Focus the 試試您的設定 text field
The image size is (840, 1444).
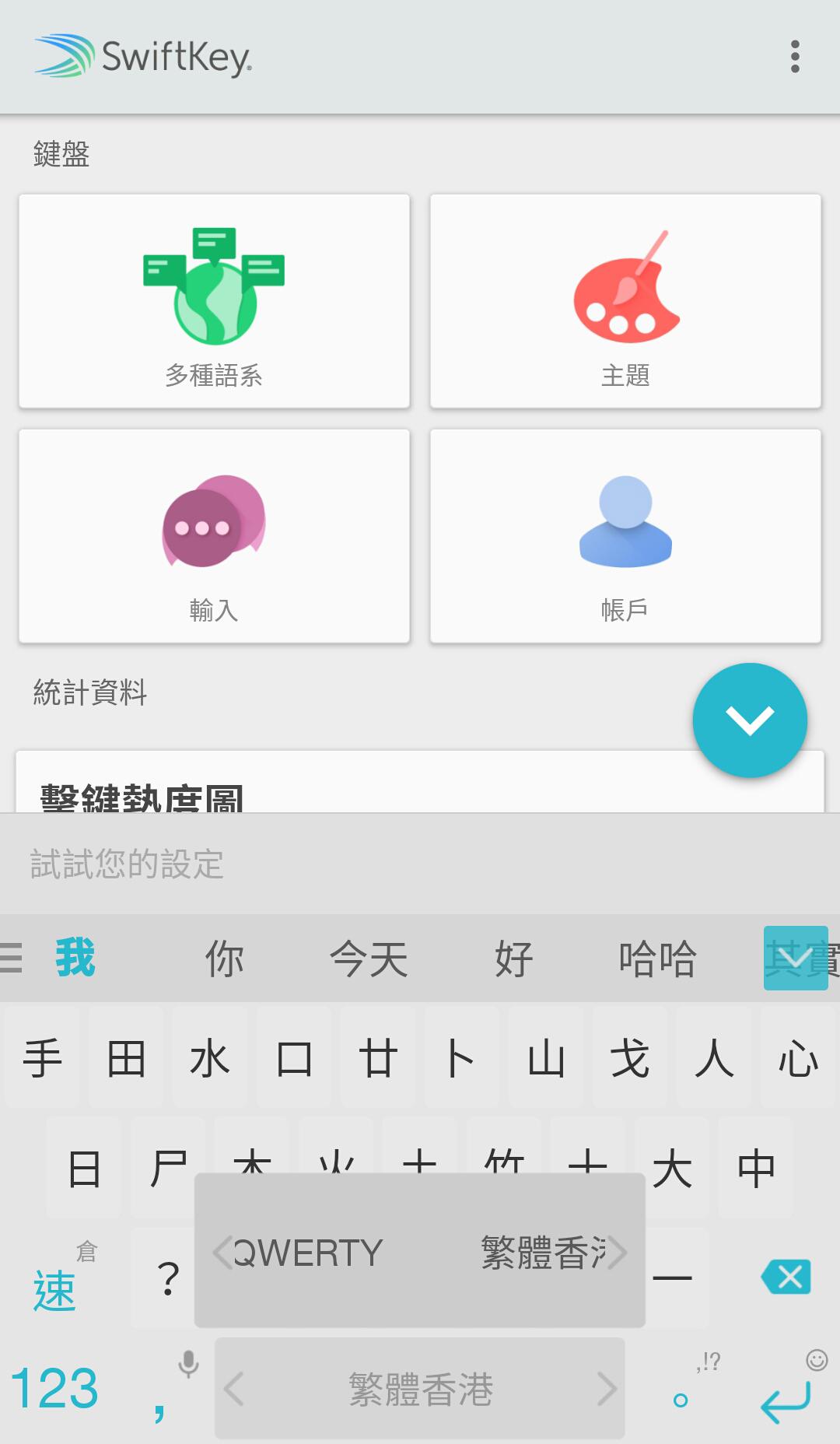tap(420, 864)
